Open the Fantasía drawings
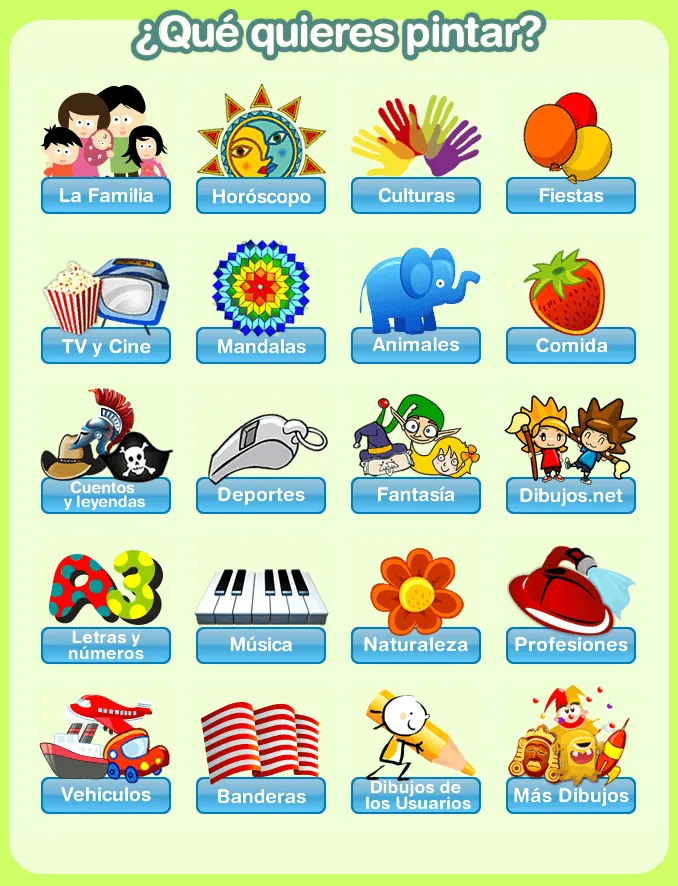The image size is (678, 886). click(416, 495)
